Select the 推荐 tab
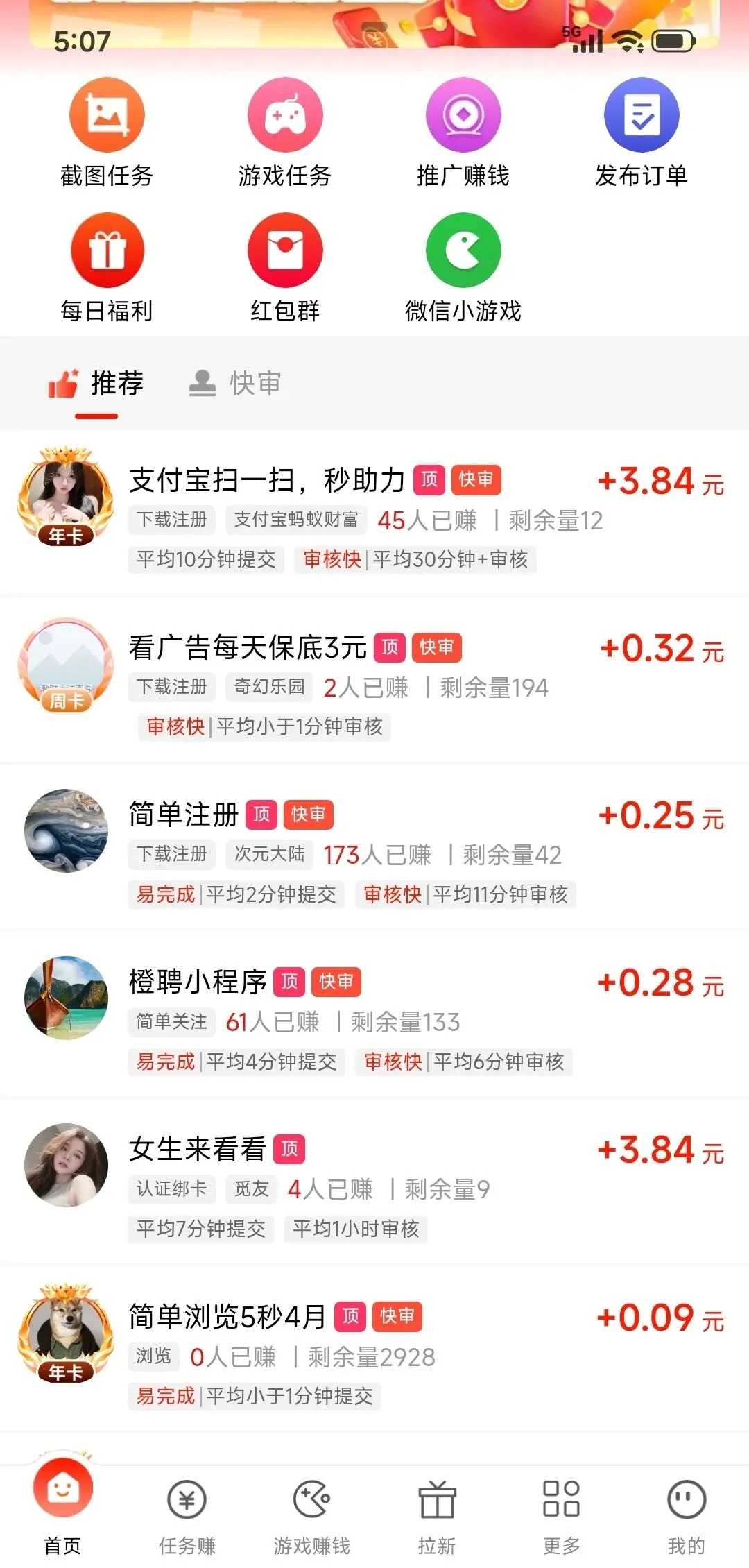749x1568 pixels. (96, 383)
